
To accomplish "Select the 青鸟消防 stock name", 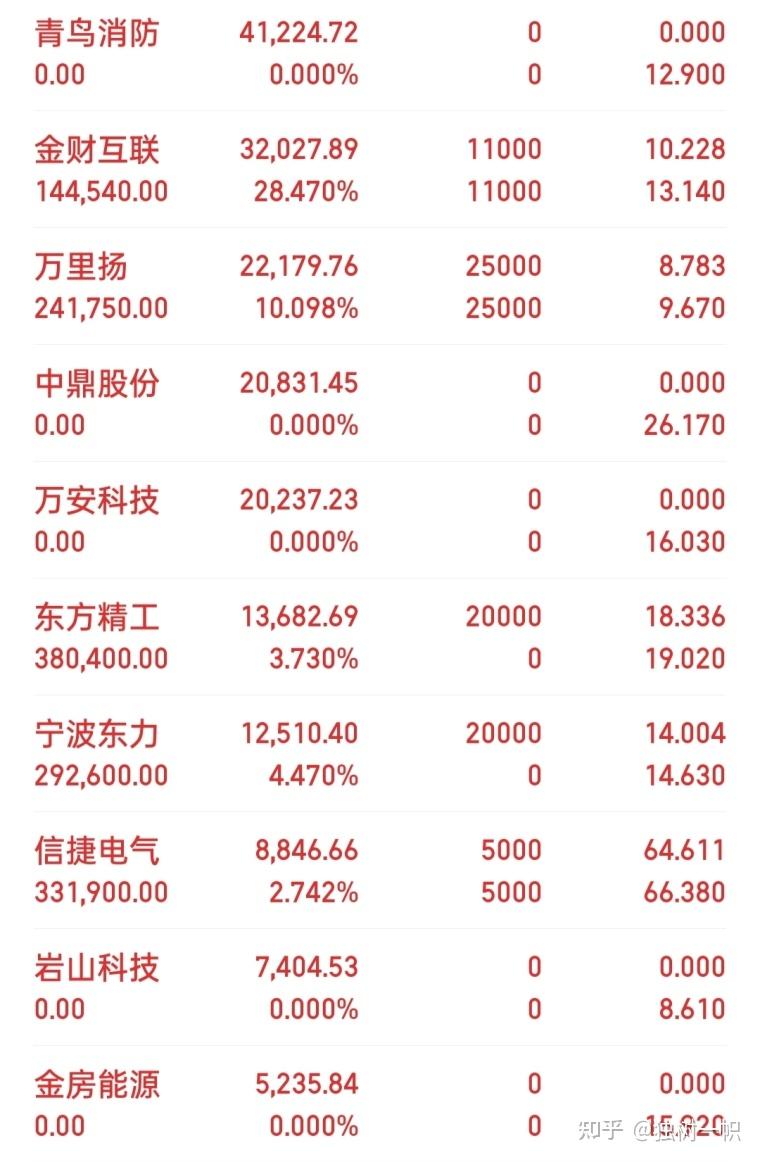I will [x=95, y=32].
